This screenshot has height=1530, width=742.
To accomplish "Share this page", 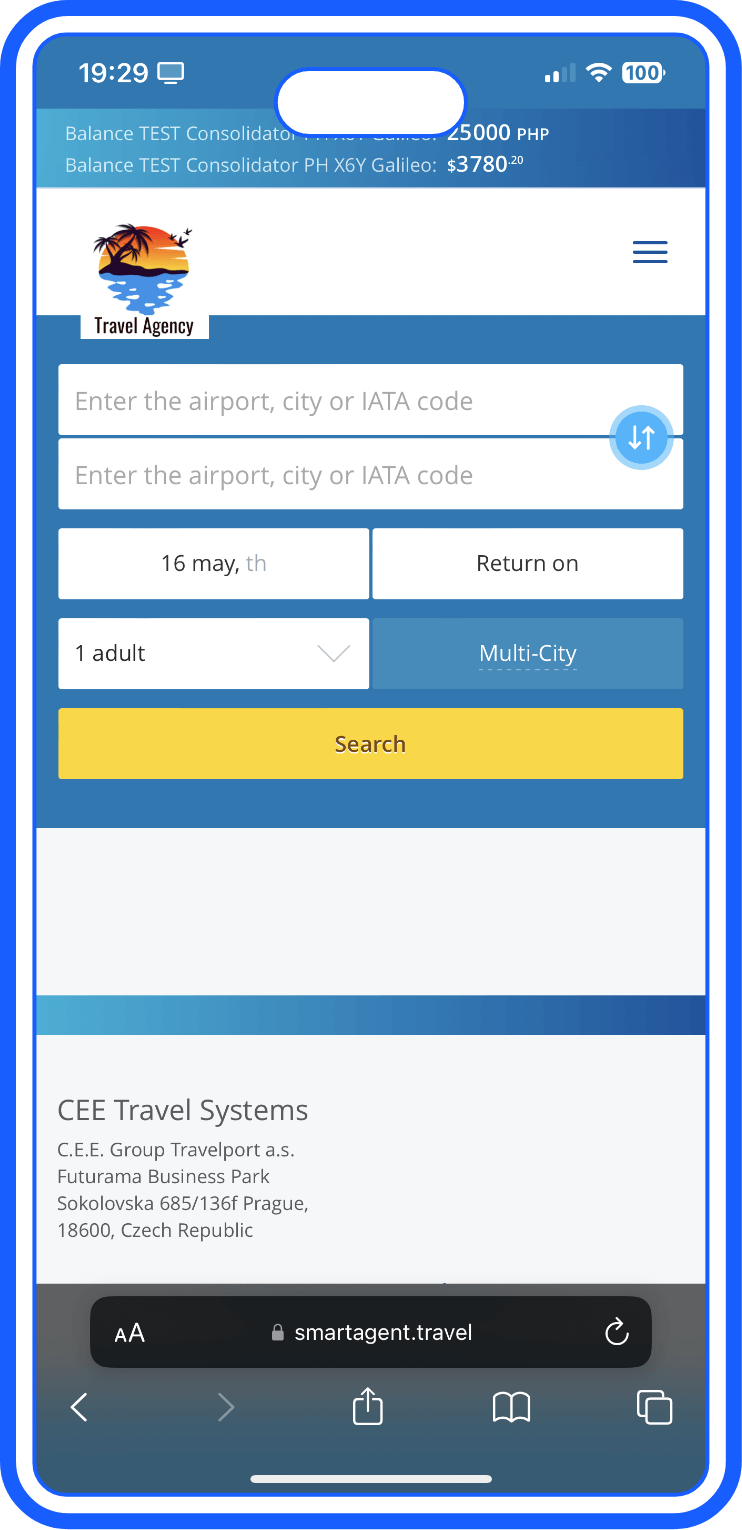I will click(x=368, y=1406).
